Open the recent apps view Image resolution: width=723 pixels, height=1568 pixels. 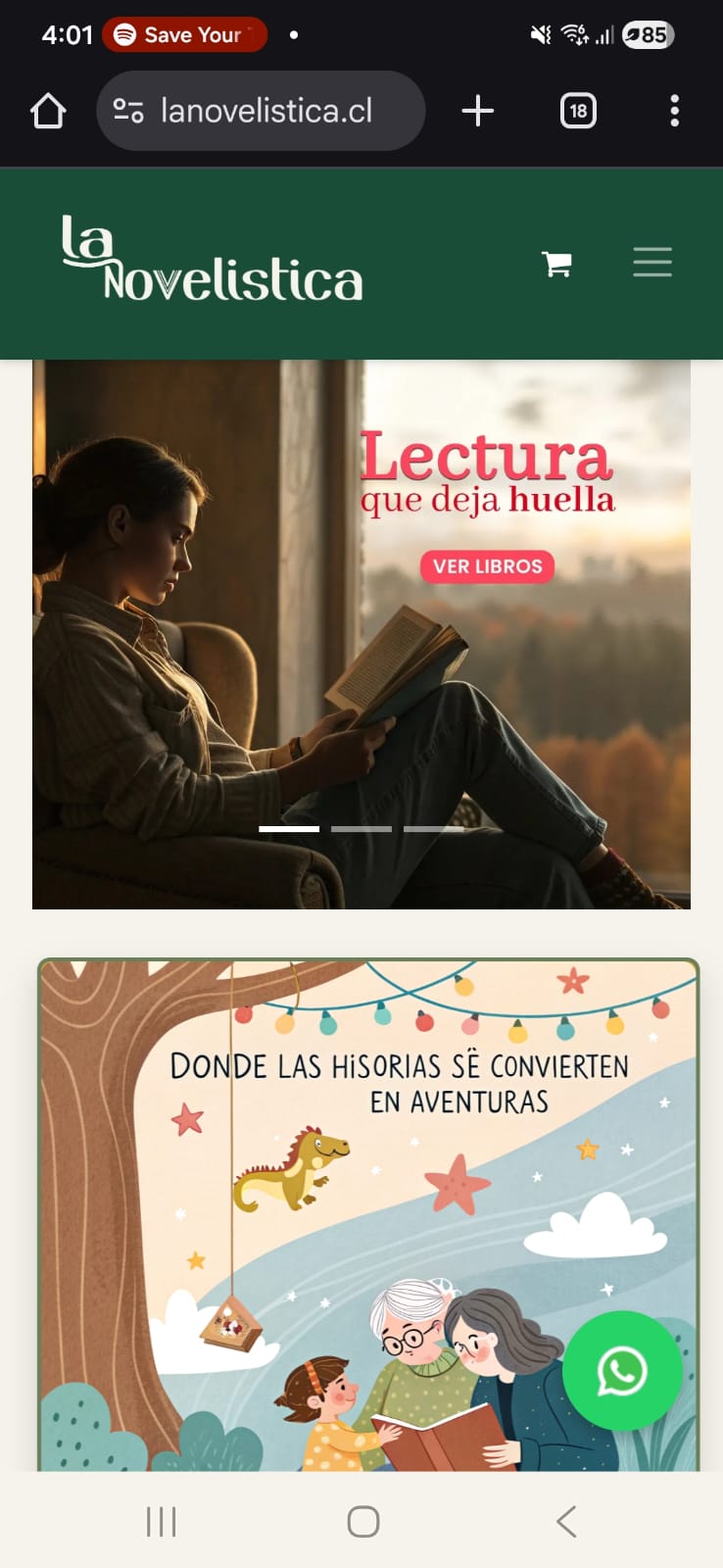(161, 1521)
